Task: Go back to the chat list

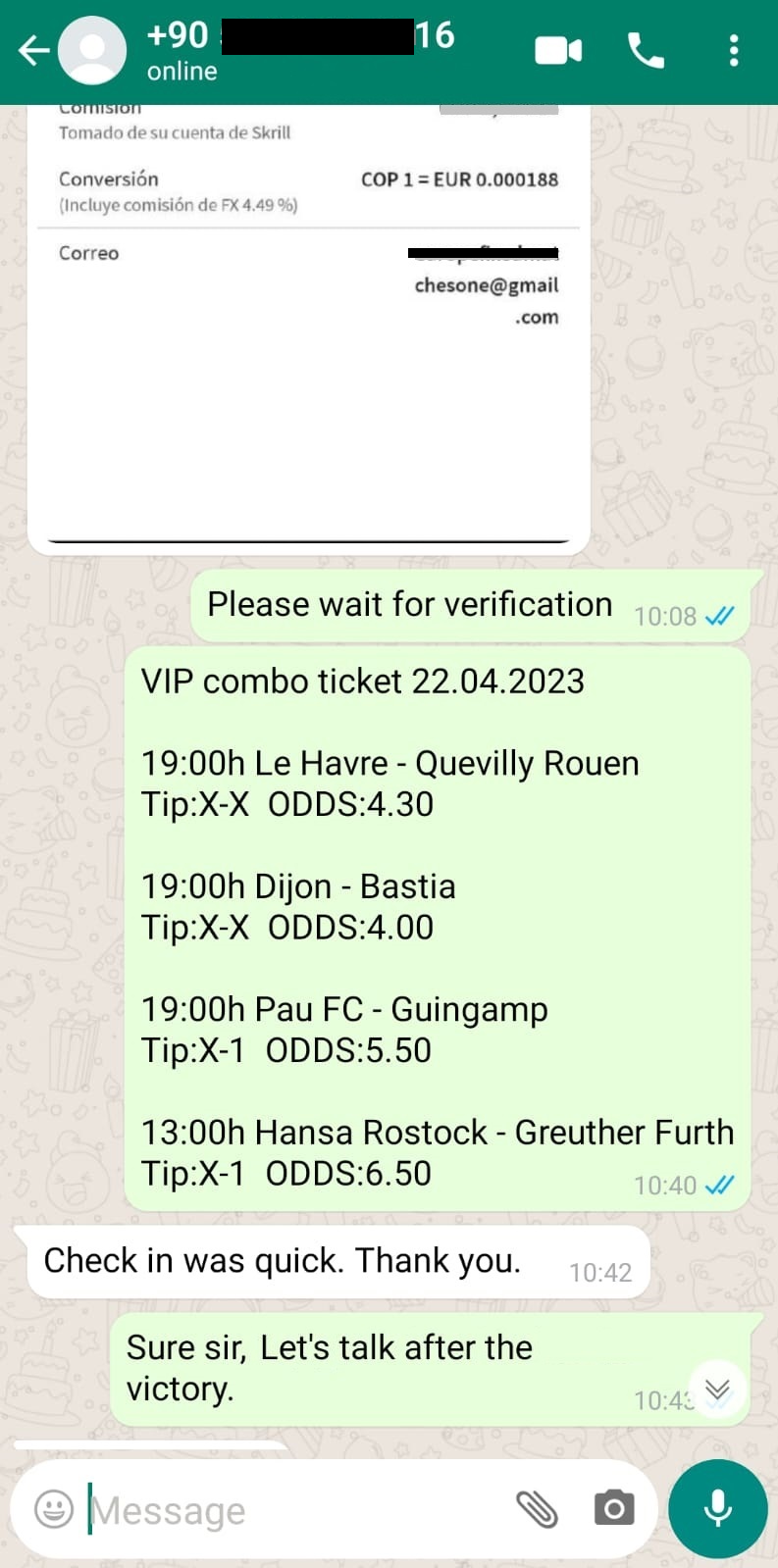Action: (x=33, y=50)
